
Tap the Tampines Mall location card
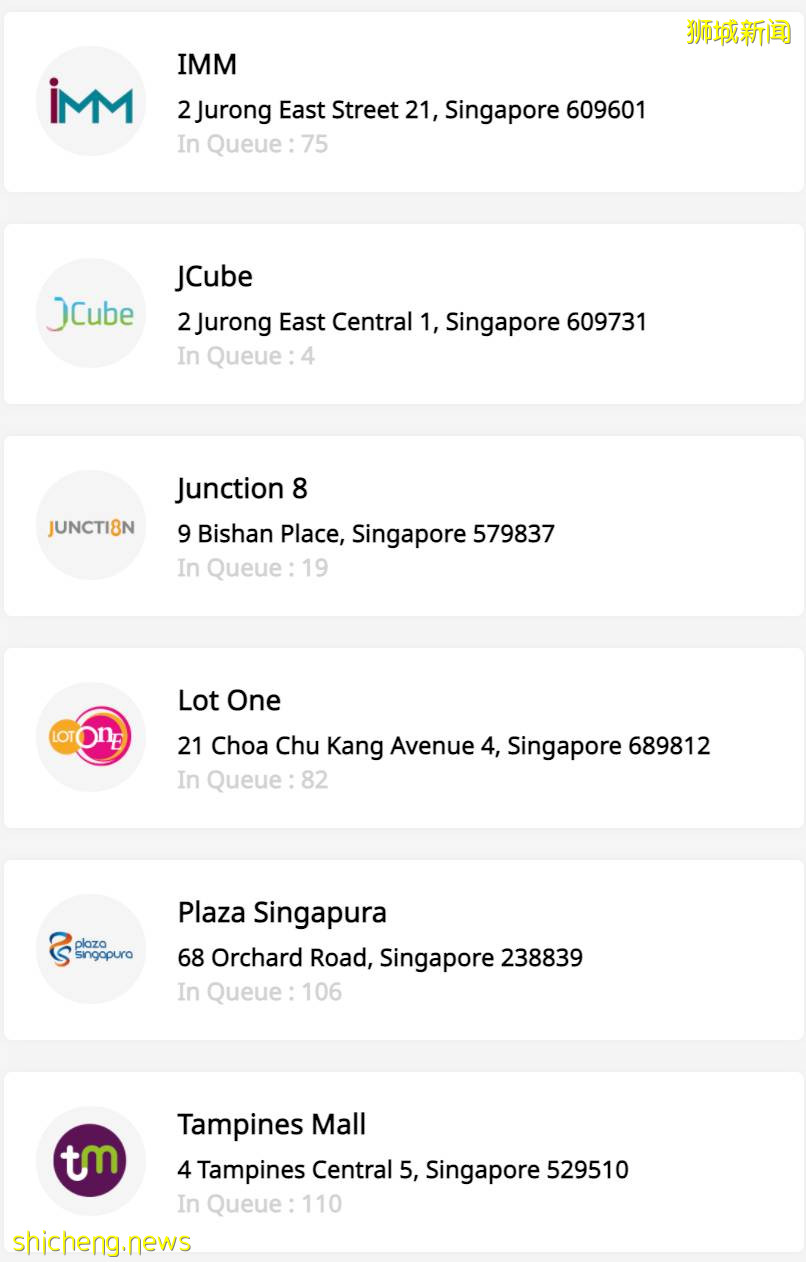[404, 1162]
